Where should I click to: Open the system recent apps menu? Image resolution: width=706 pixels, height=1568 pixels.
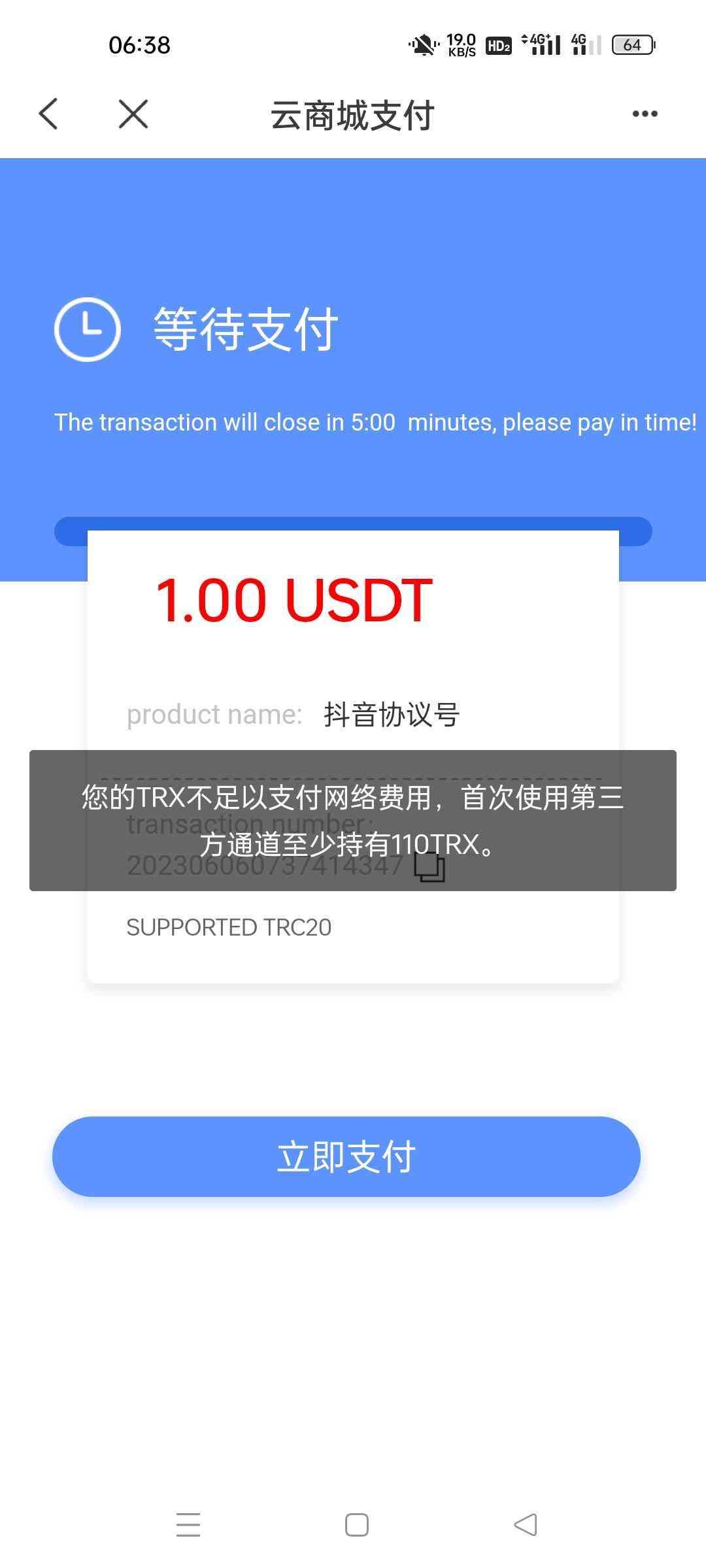[x=188, y=1525]
